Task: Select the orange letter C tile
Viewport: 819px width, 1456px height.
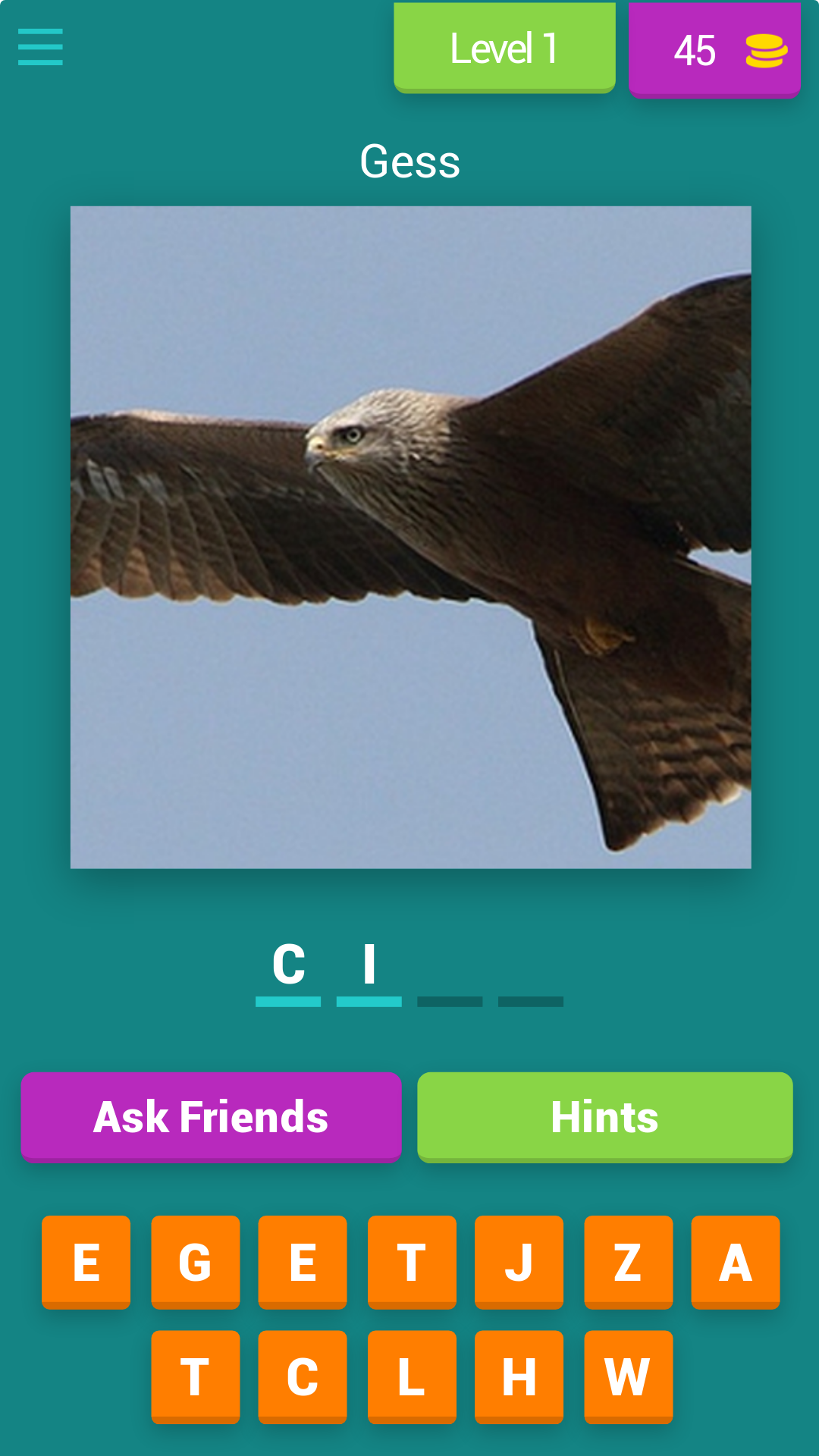Action: point(302,1376)
